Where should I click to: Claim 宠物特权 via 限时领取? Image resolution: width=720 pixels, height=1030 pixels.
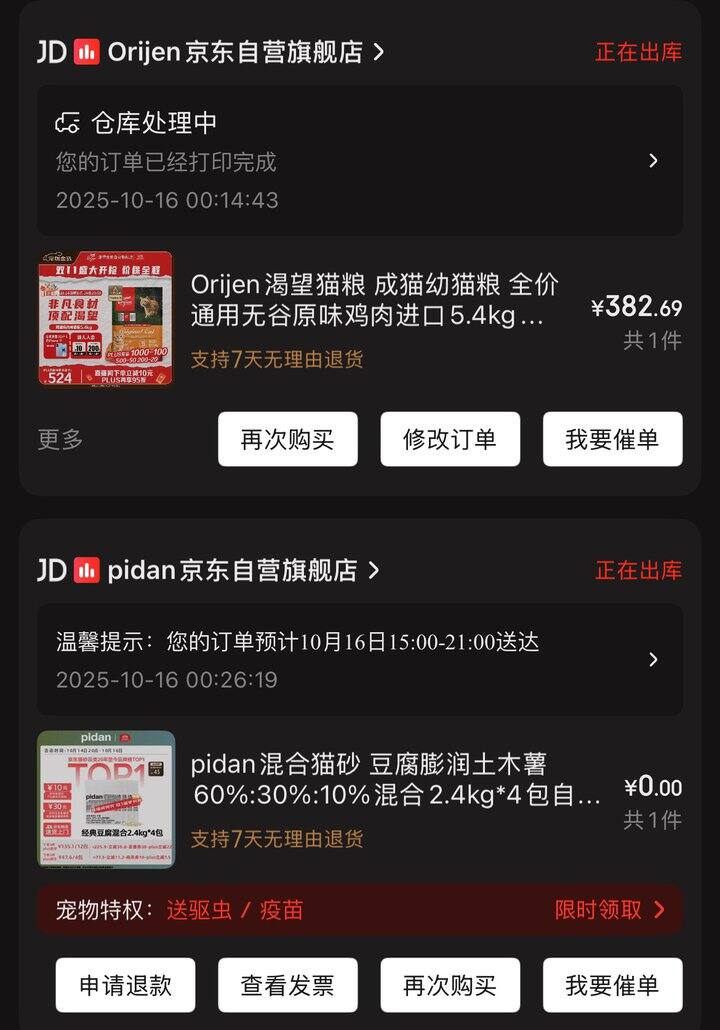pos(610,909)
